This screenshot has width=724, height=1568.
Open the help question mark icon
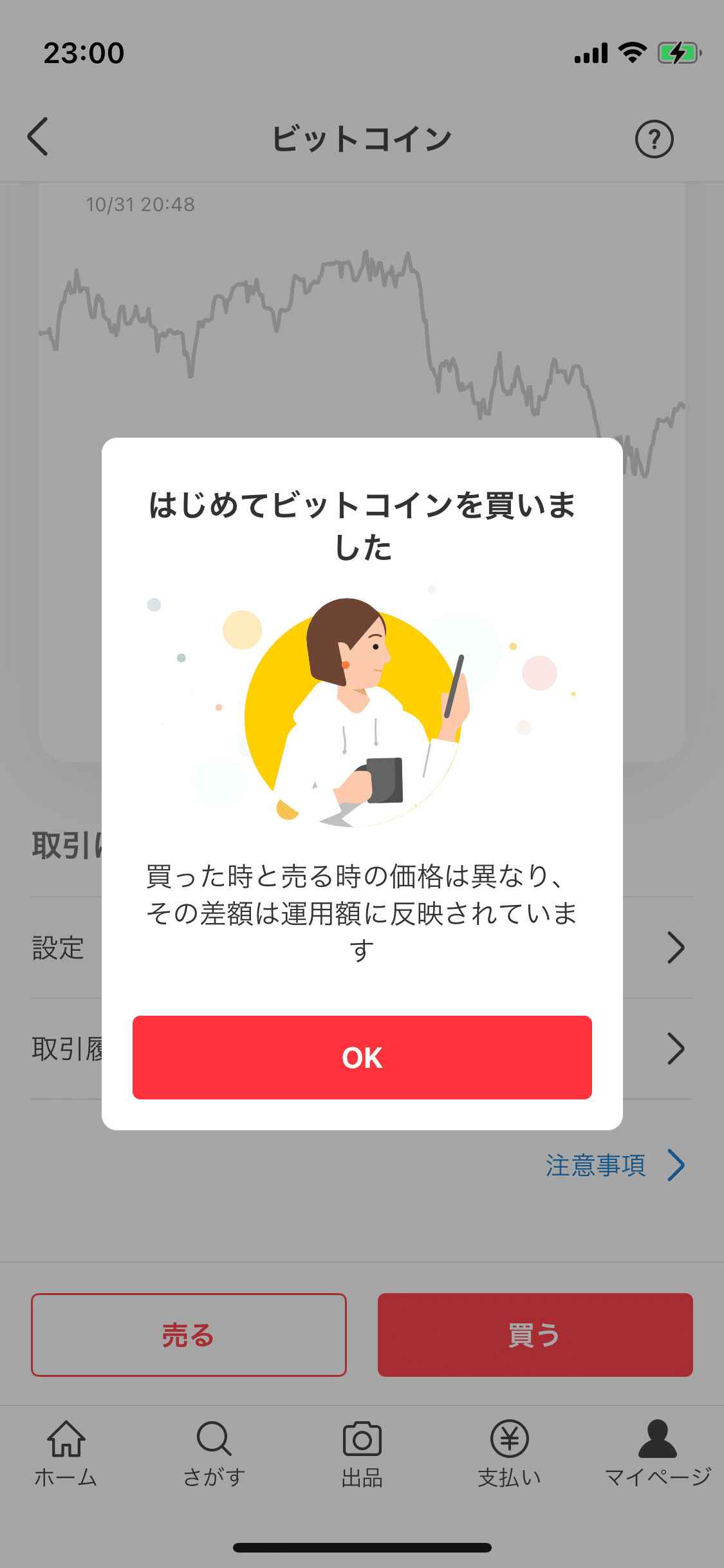(654, 137)
